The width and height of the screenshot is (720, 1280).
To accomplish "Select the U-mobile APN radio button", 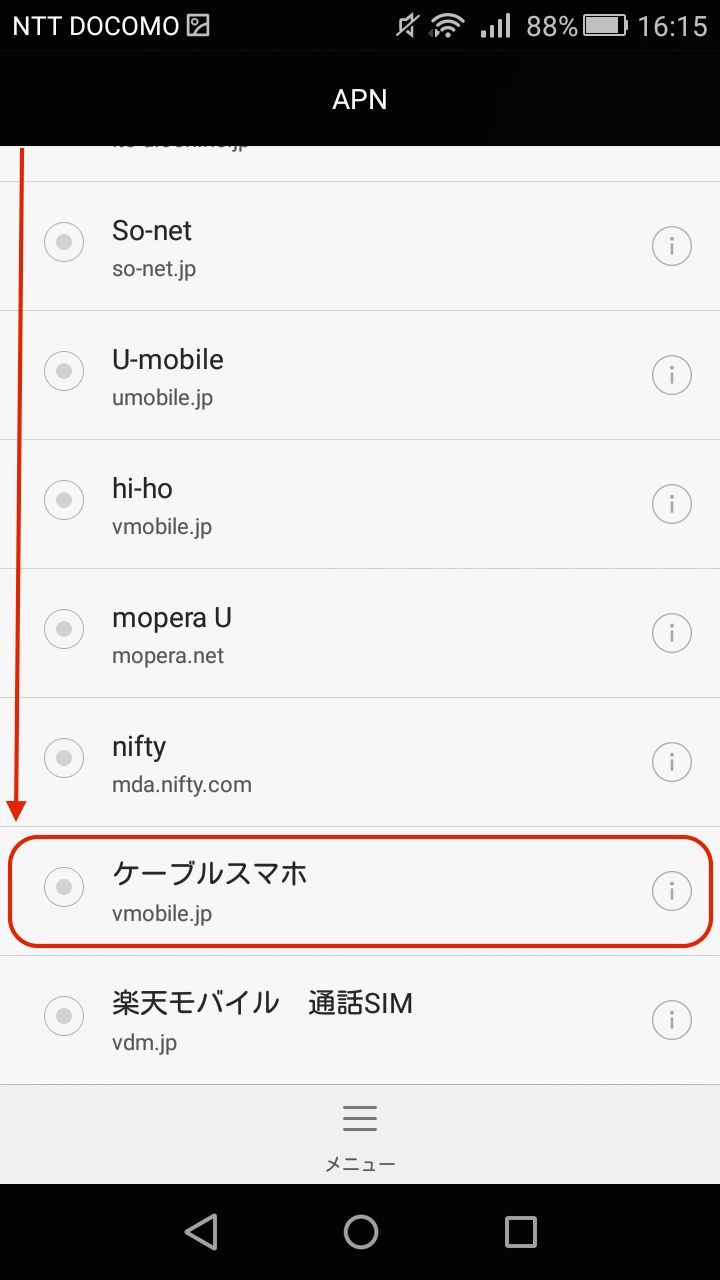I will [64, 372].
